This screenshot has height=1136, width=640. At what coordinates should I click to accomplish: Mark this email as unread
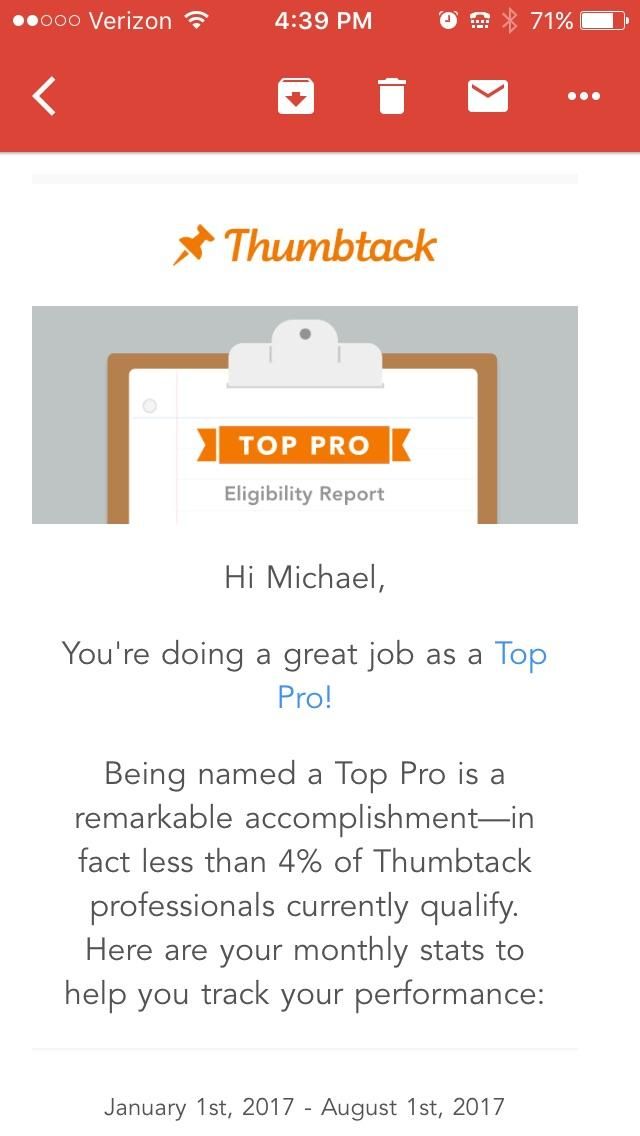(488, 97)
